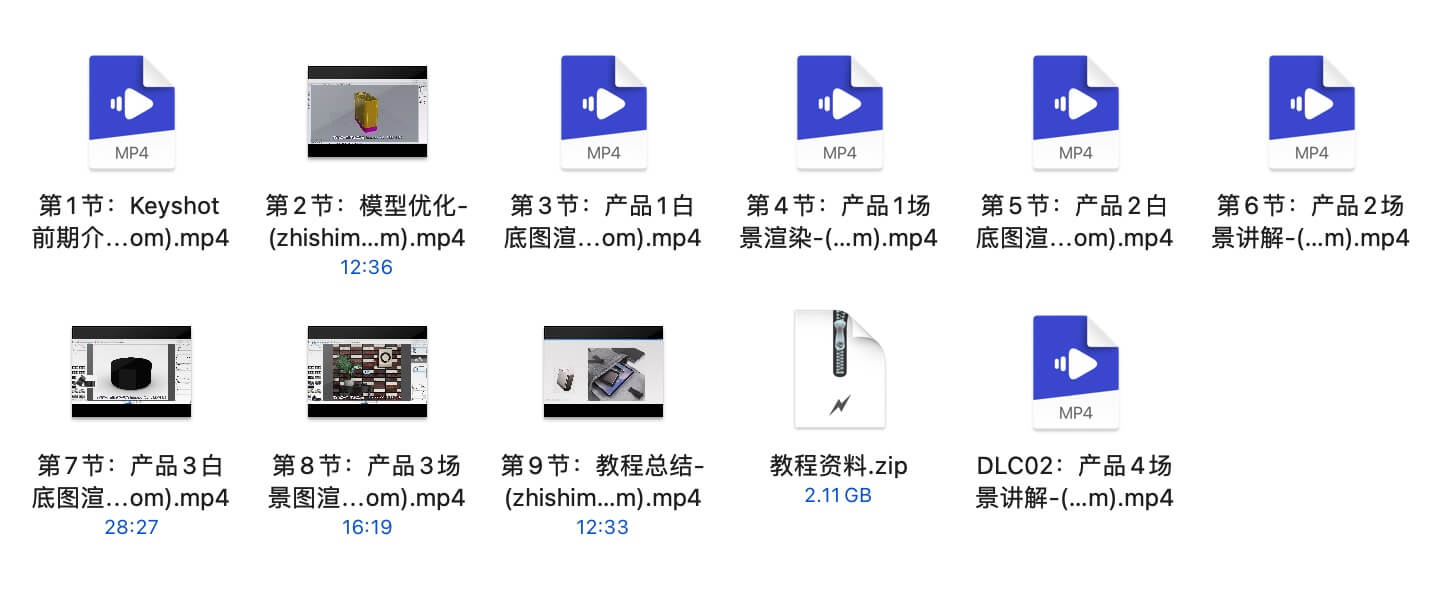1434x594 pixels.
Task: Open the 第7节 产品3白底图渲 video
Action: (131, 371)
